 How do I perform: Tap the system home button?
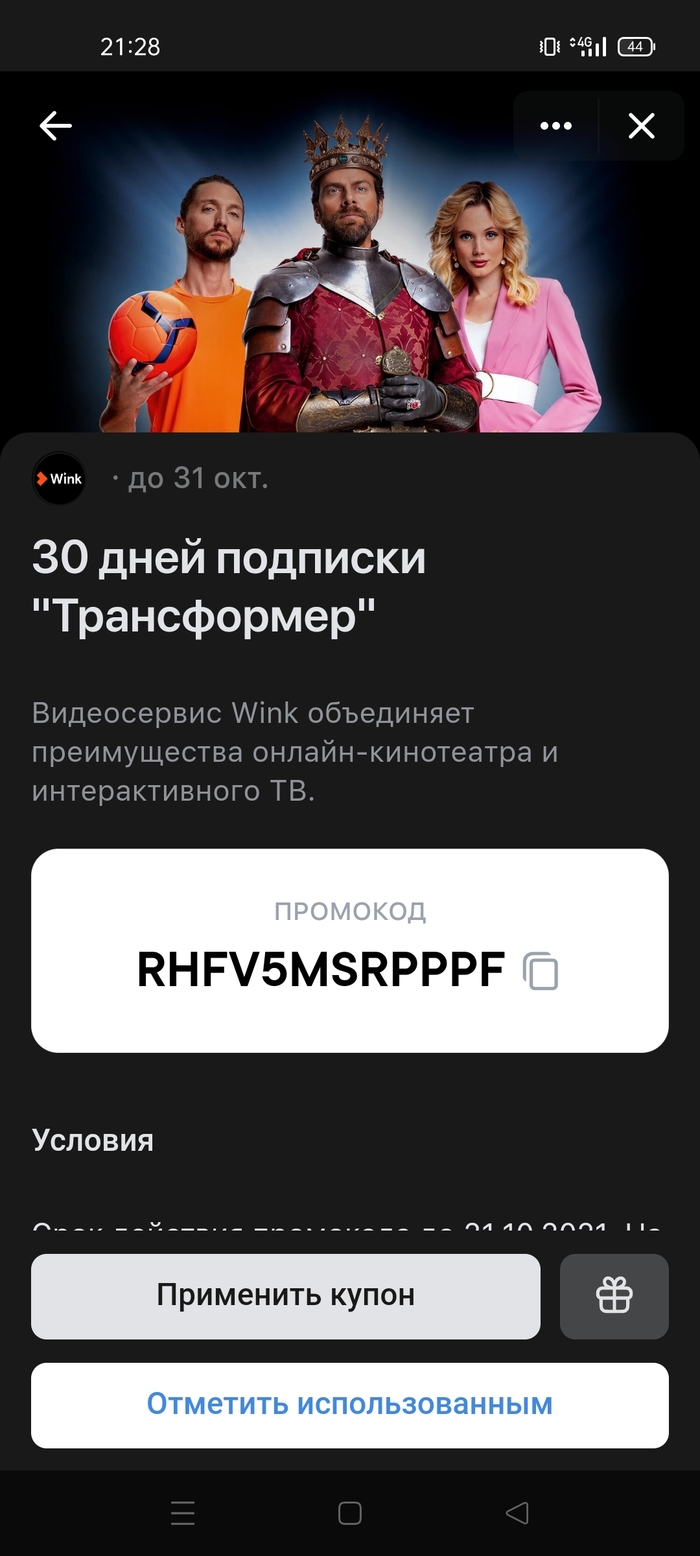tap(350, 1513)
